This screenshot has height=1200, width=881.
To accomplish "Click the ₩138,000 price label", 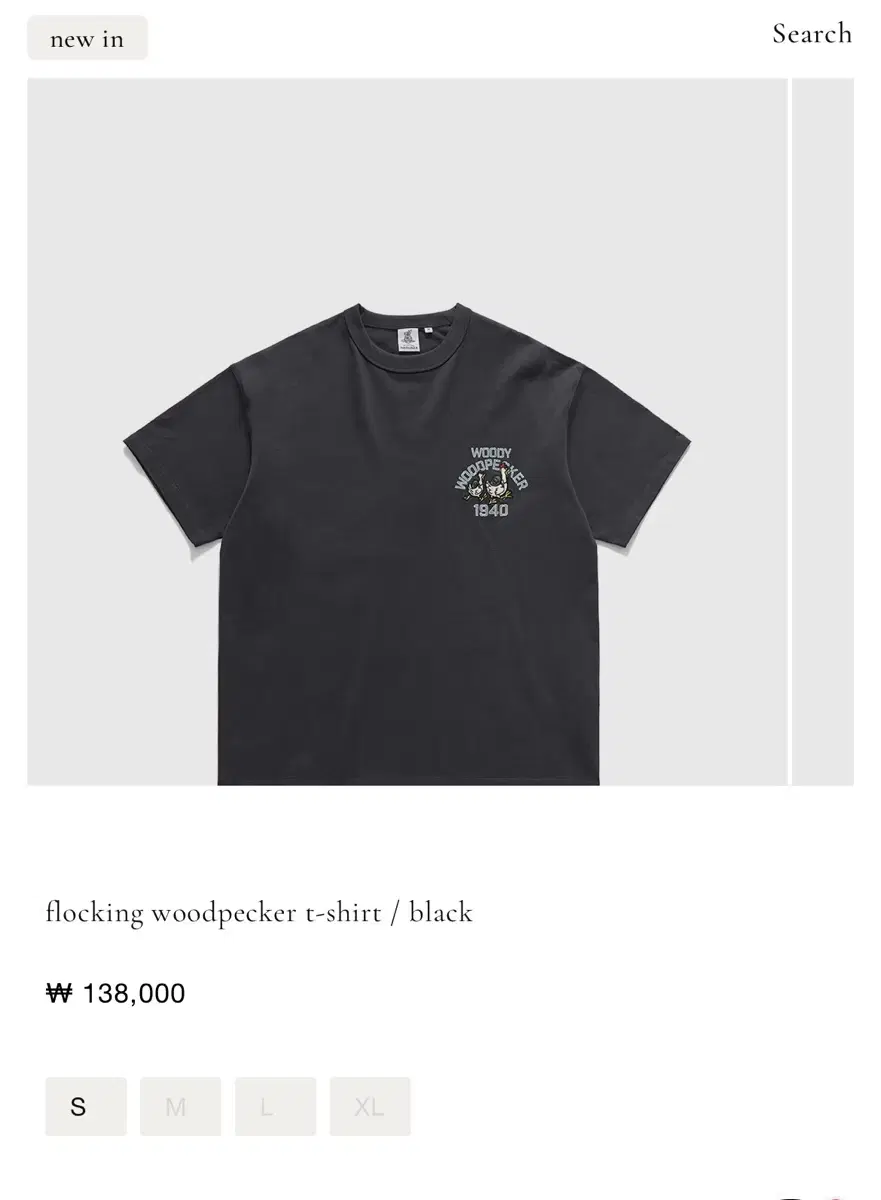I will pyautogui.click(x=113, y=993).
